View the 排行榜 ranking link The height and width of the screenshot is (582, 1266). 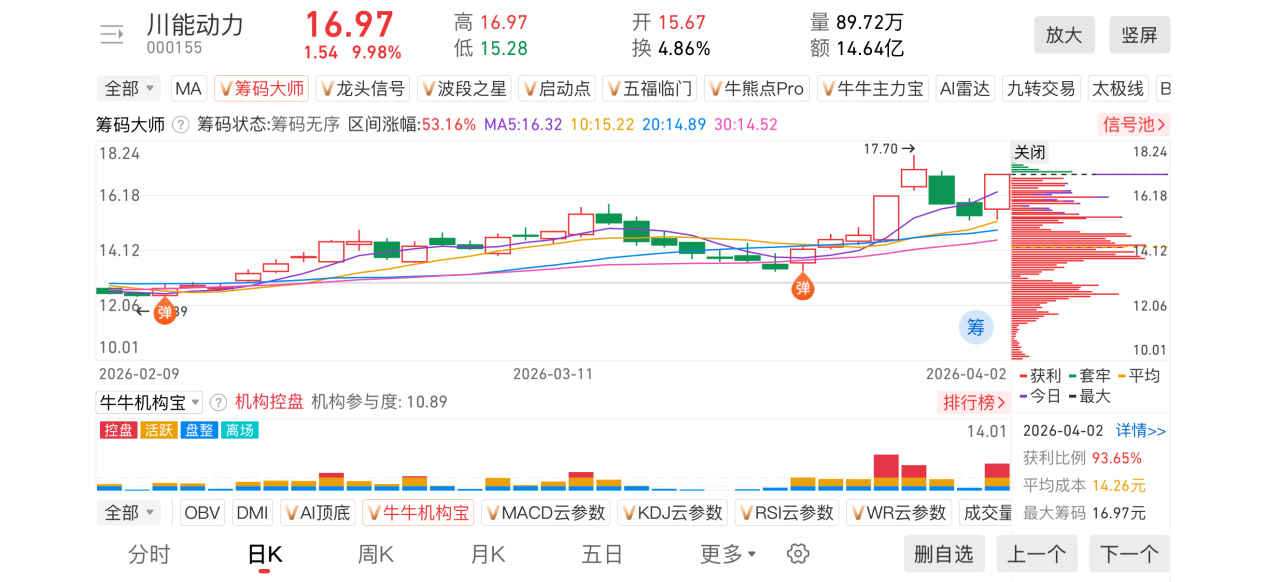click(x=974, y=402)
